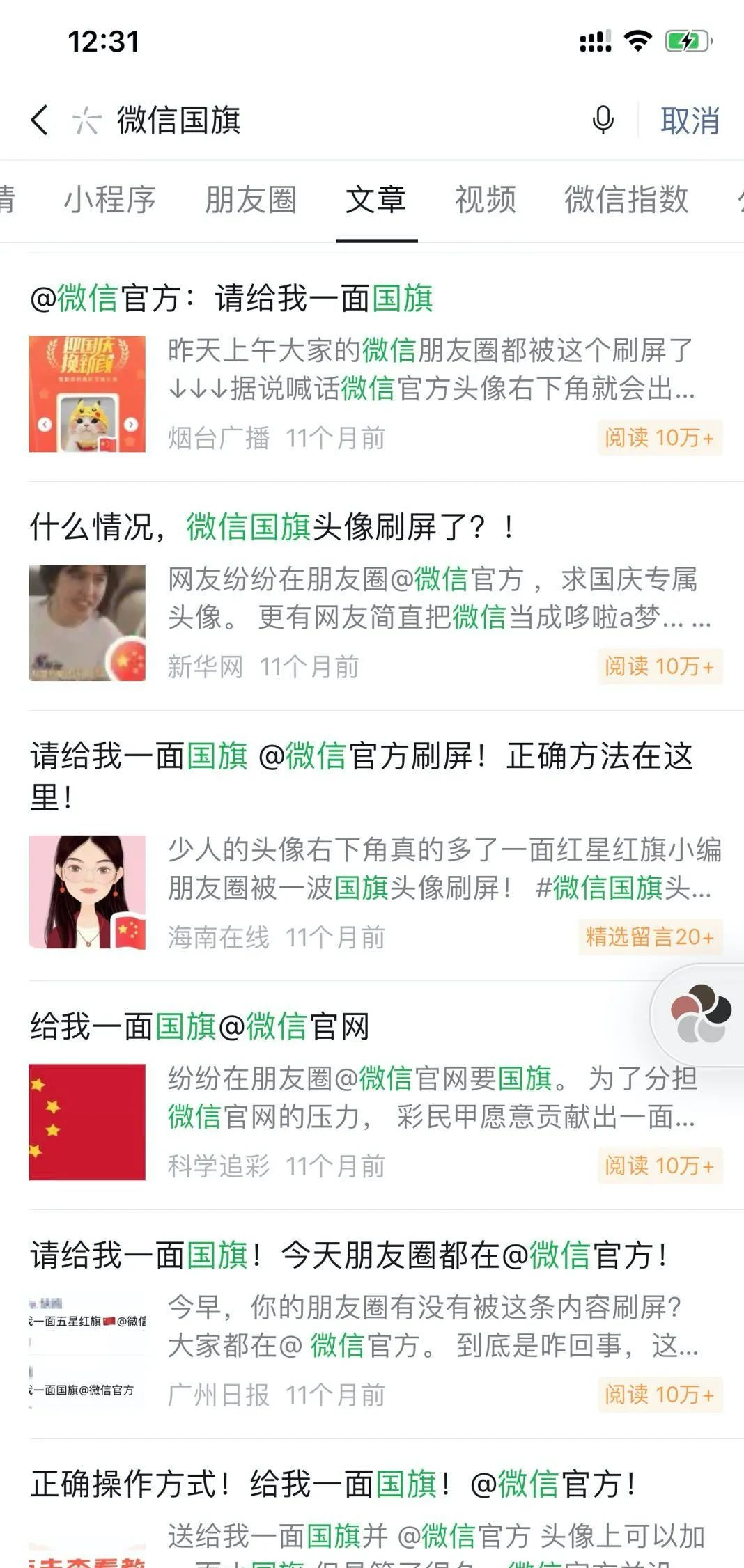Image resolution: width=744 pixels, height=1568 pixels.
Task: Cancel the search with 取消
Action: [689, 120]
